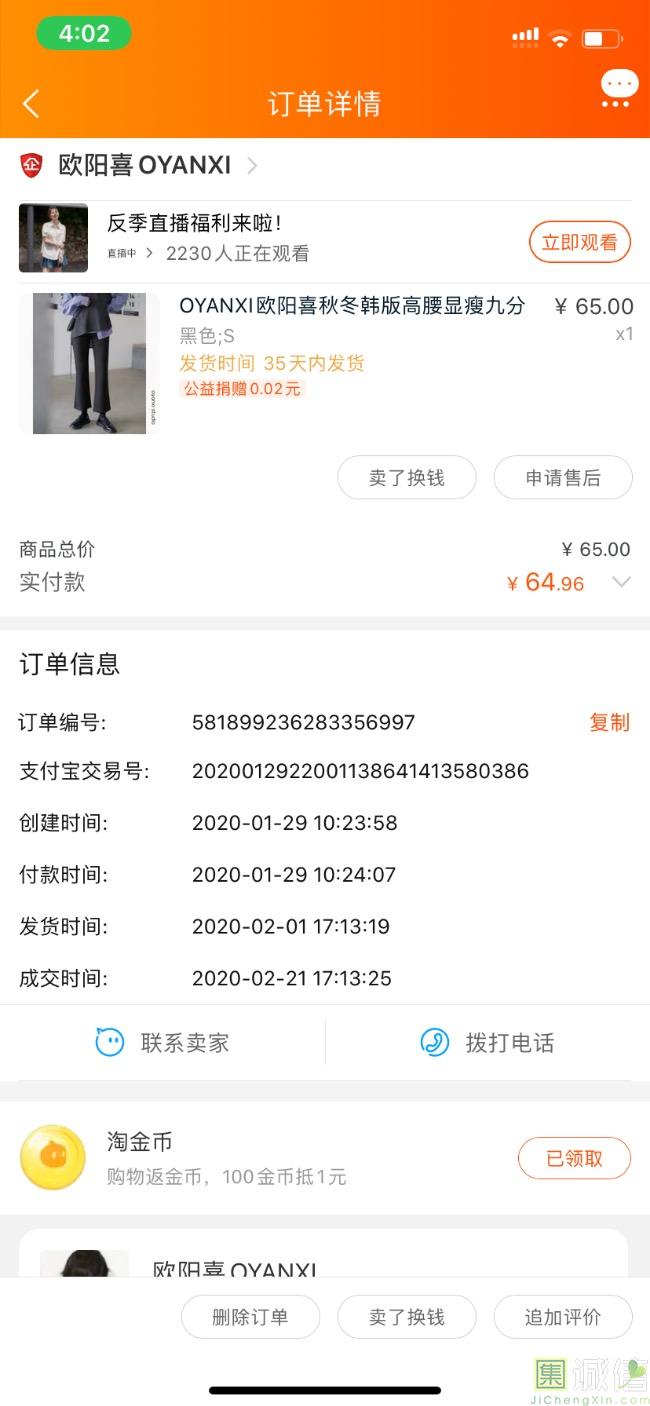The width and height of the screenshot is (650, 1406).
Task: Open the message bubble icon
Action: pos(619,88)
